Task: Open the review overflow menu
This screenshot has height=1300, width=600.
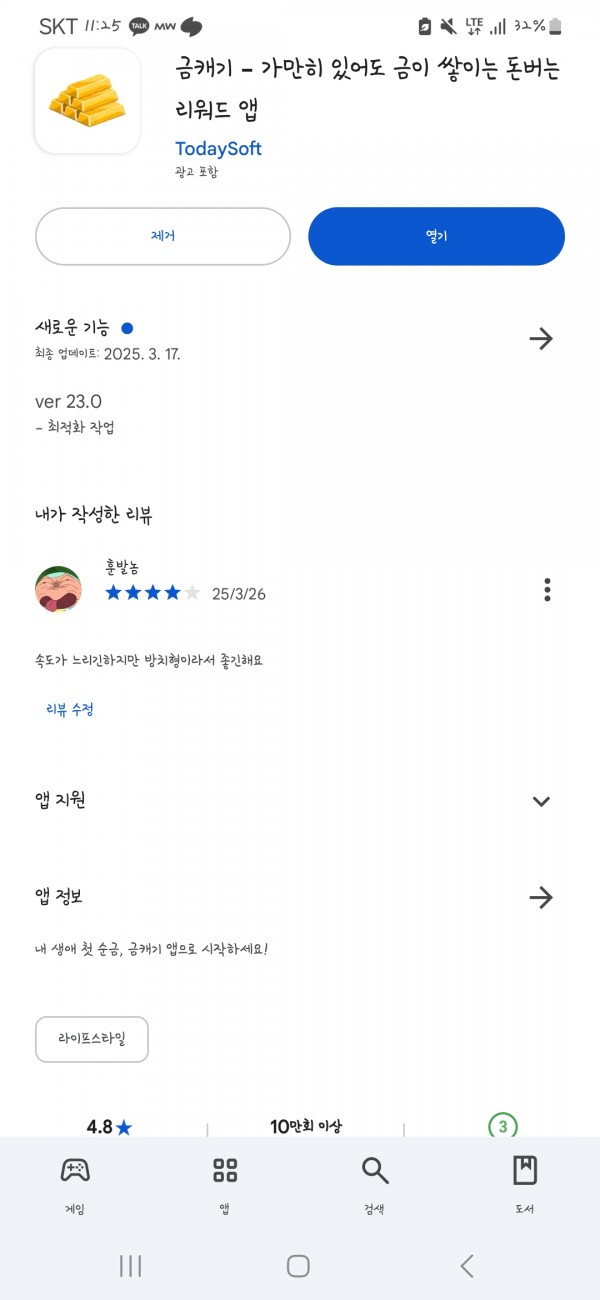Action: pos(547,589)
